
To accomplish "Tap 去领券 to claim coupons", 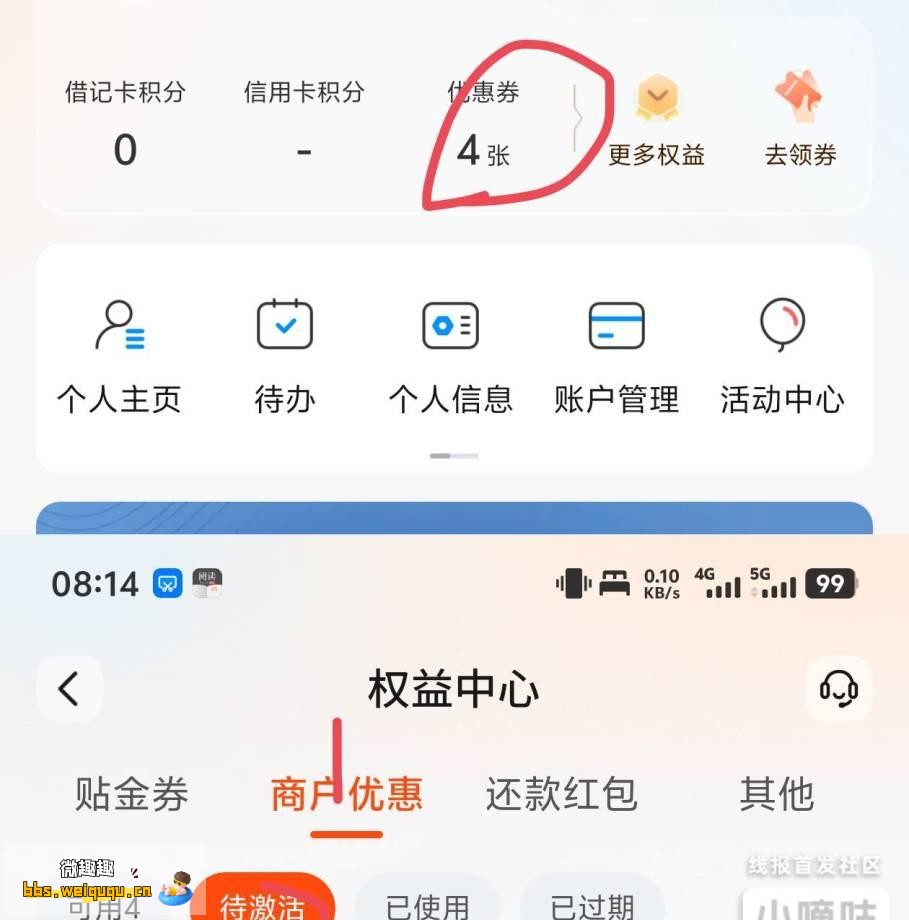I will click(800, 124).
